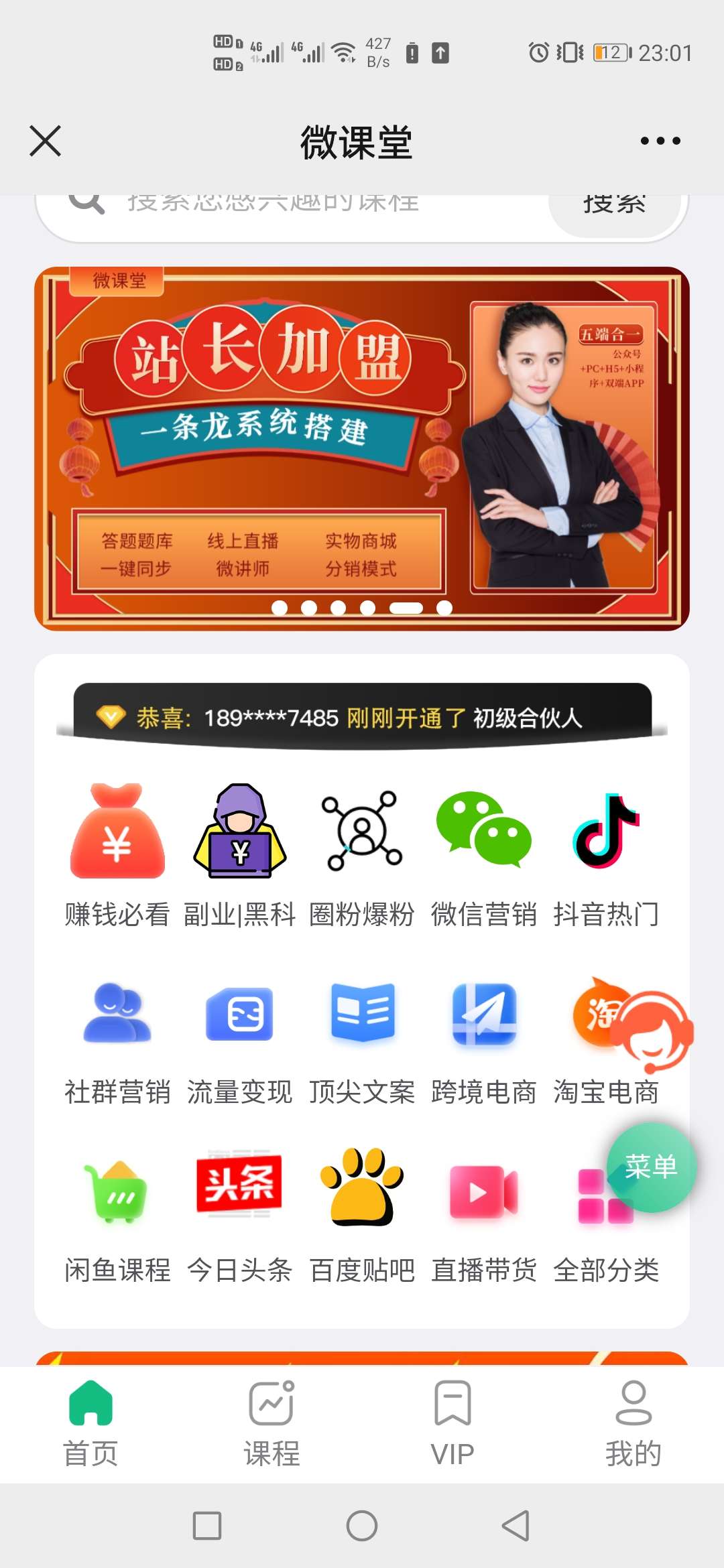Open the 赚钱必看 category

point(117,854)
